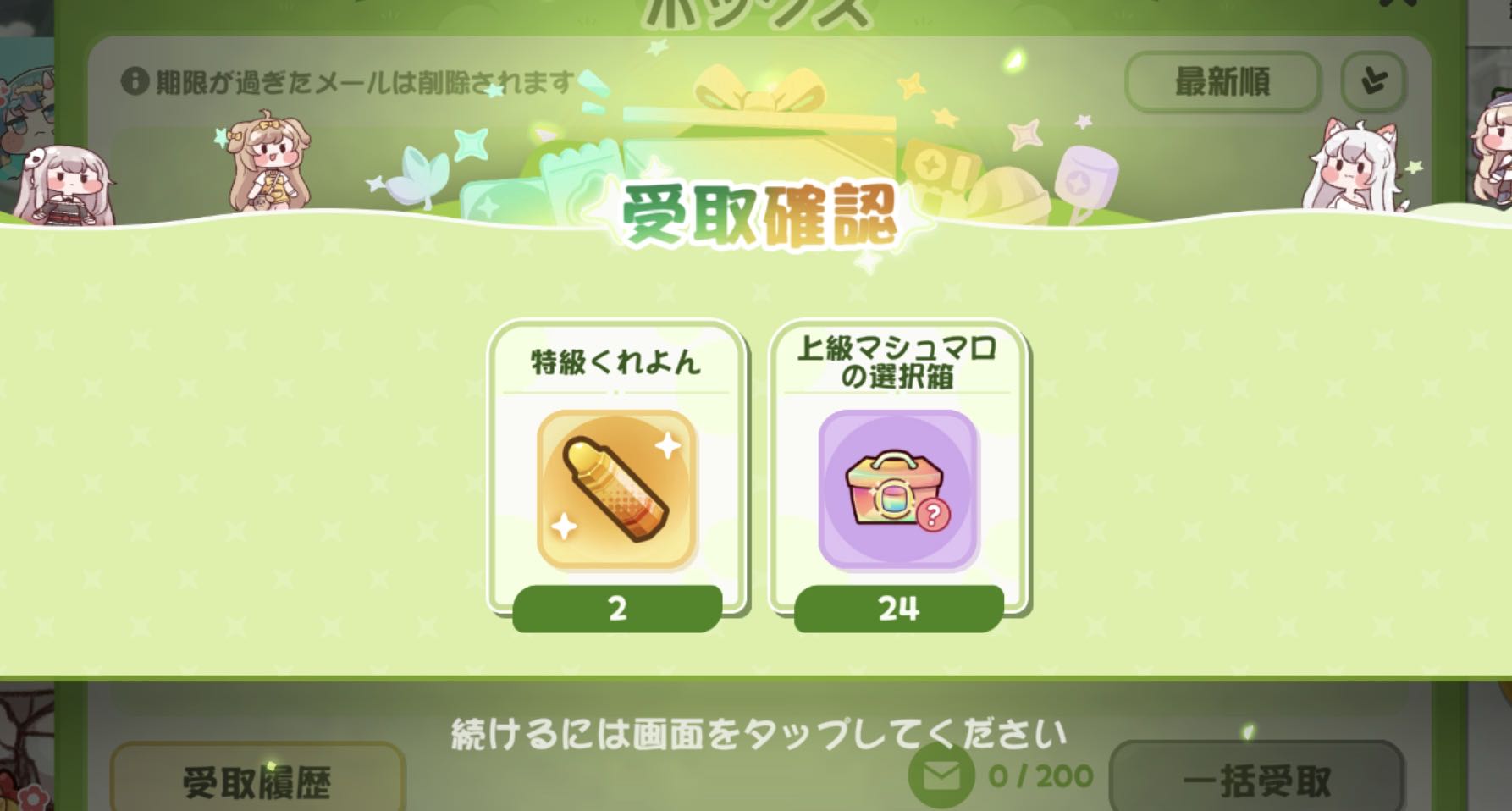Tap 一括受取 to claim all
1512x811 pixels.
(1256, 780)
